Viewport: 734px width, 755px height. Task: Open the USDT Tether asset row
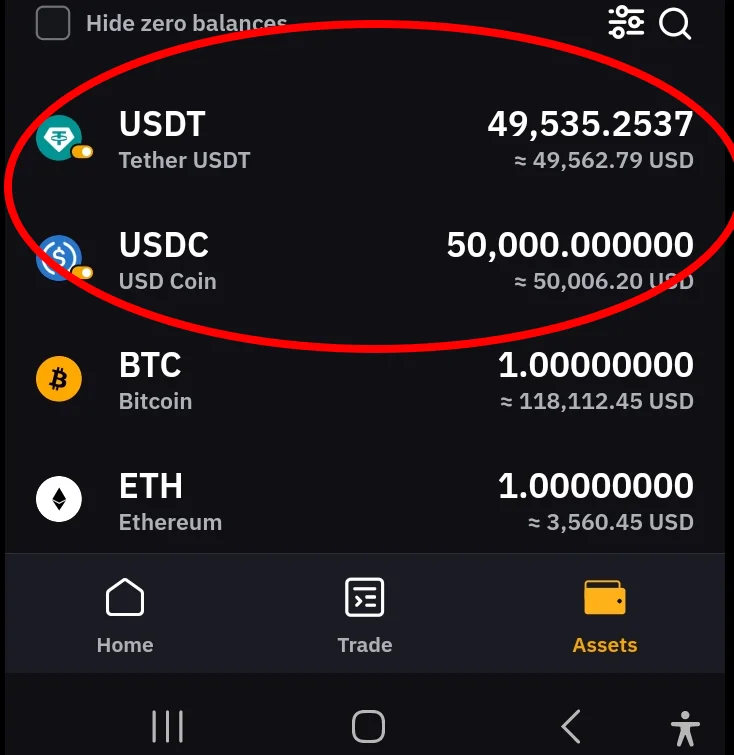365,140
